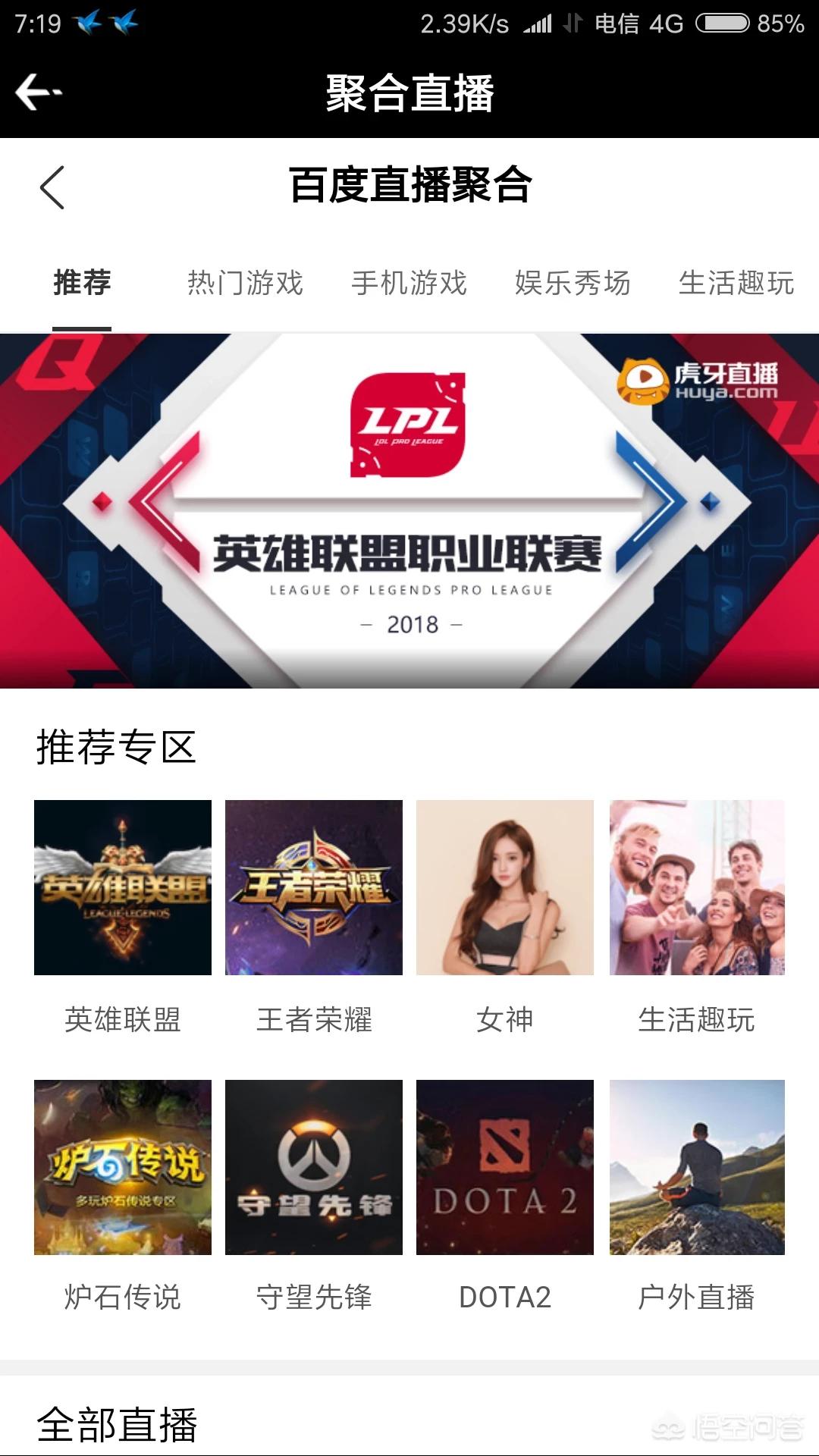Tap the back arrow in the black title bar
This screenshot has width=819, height=1456.
(38, 93)
